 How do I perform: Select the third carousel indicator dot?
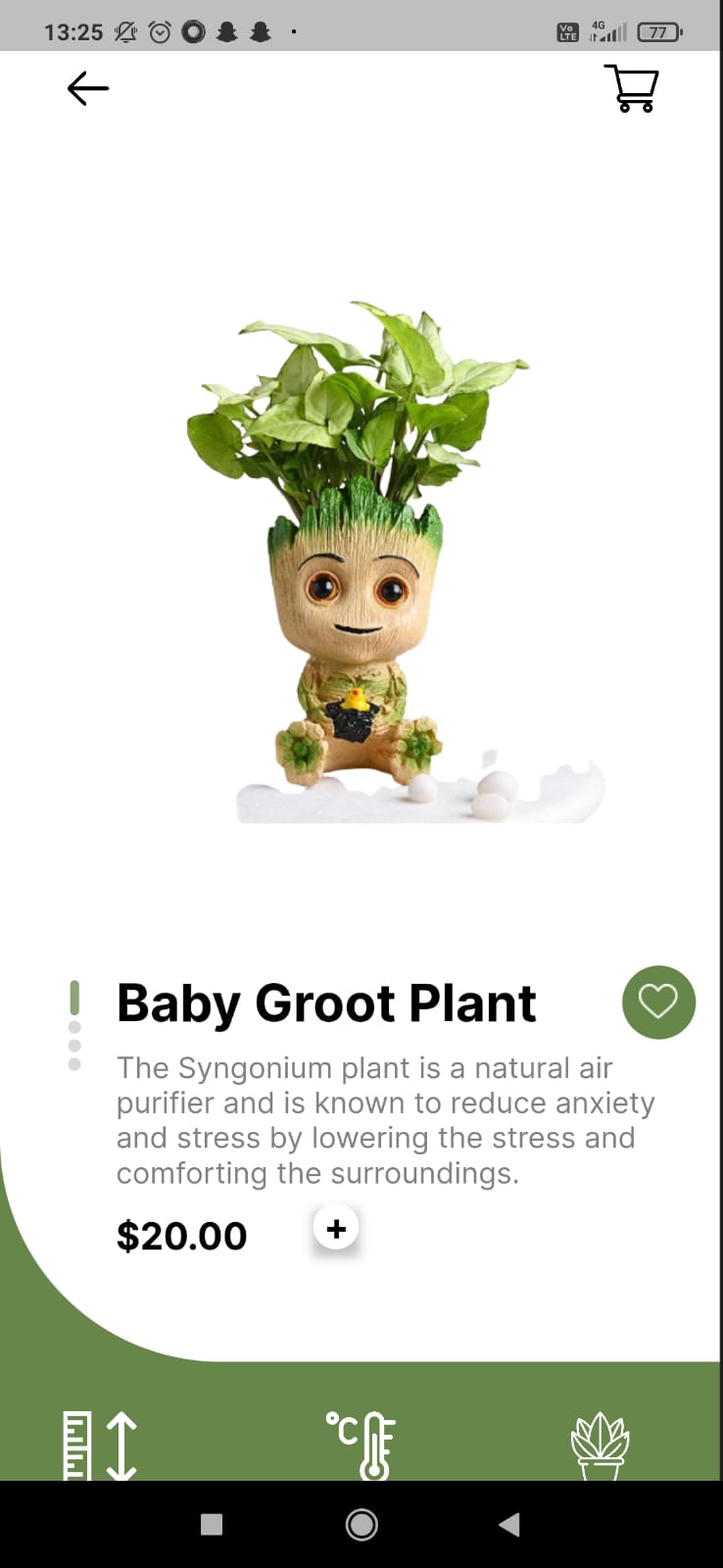pos(74,1047)
